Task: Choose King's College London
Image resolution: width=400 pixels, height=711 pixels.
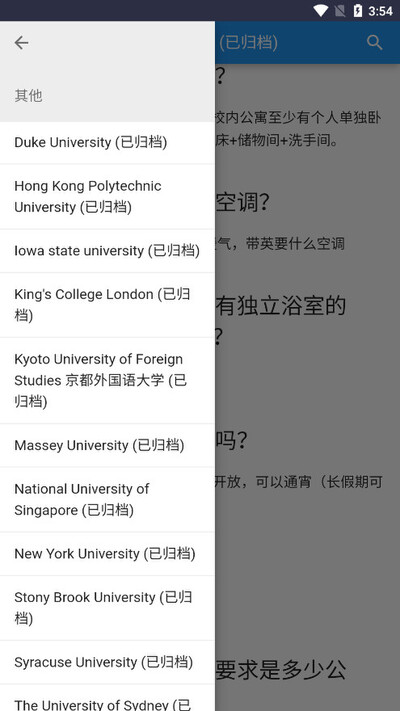Action: pyautogui.click(x=107, y=305)
